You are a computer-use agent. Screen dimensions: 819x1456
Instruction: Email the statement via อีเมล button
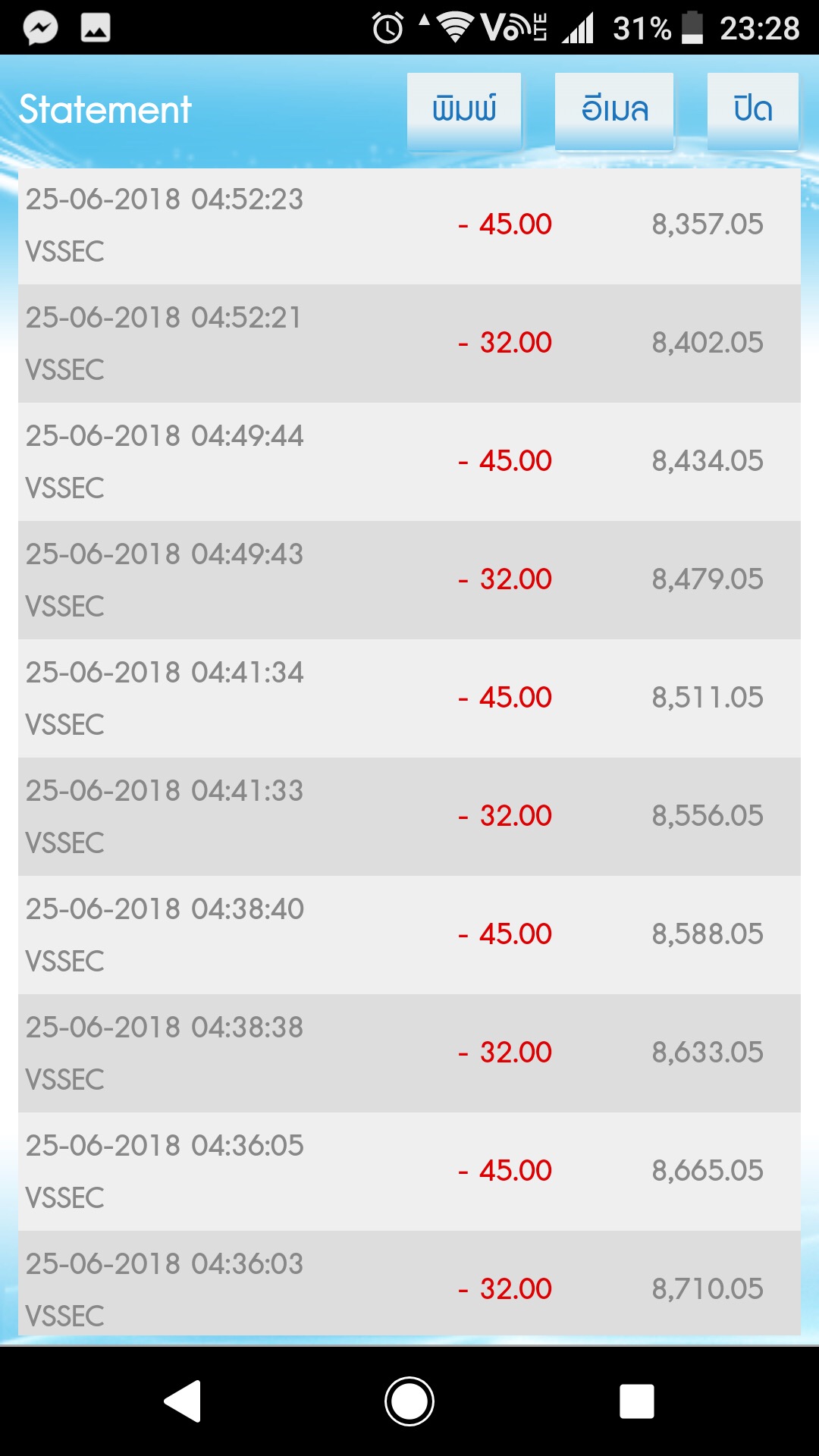(614, 110)
